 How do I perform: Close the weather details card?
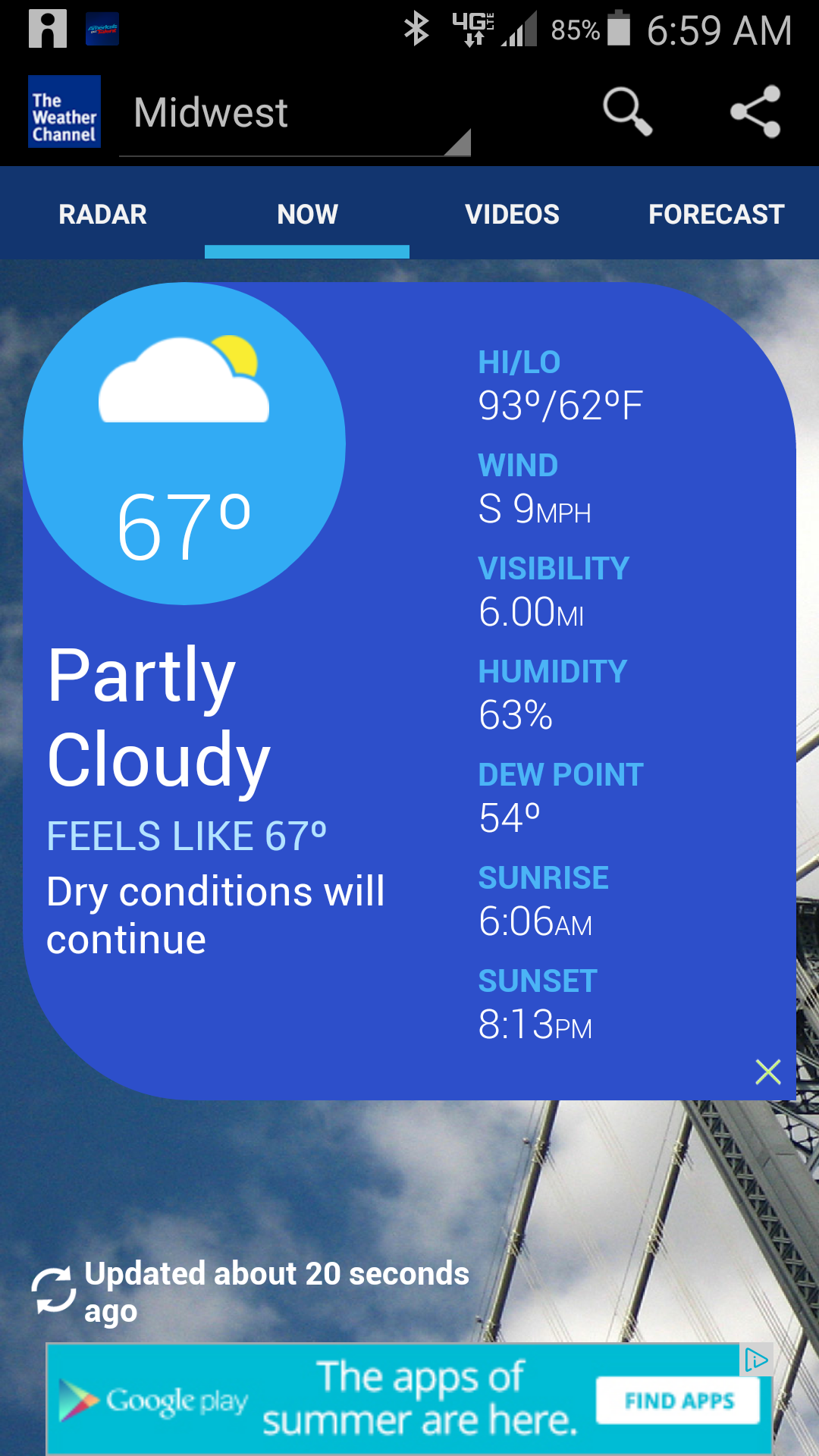point(768,1072)
